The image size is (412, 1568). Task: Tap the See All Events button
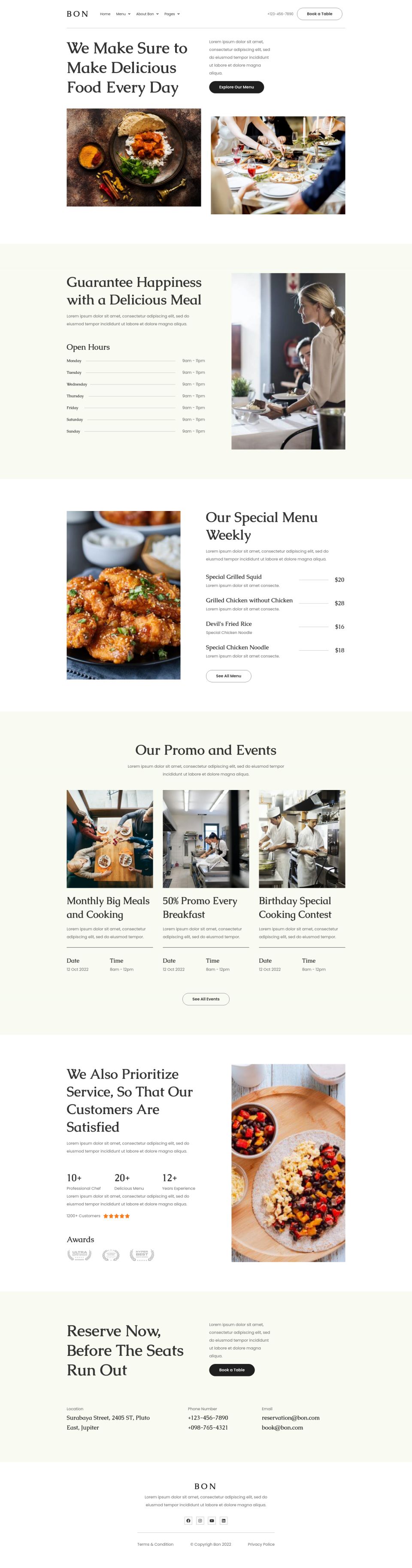[206, 999]
